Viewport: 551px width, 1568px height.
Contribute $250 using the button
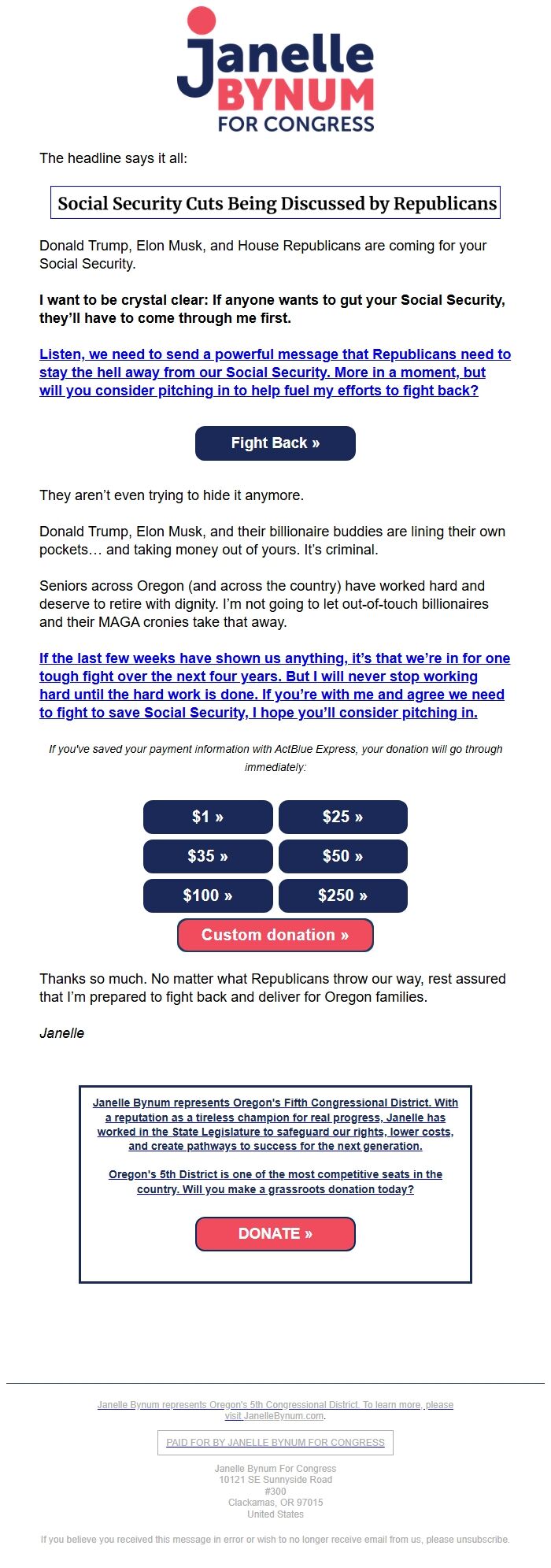(342, 895)
